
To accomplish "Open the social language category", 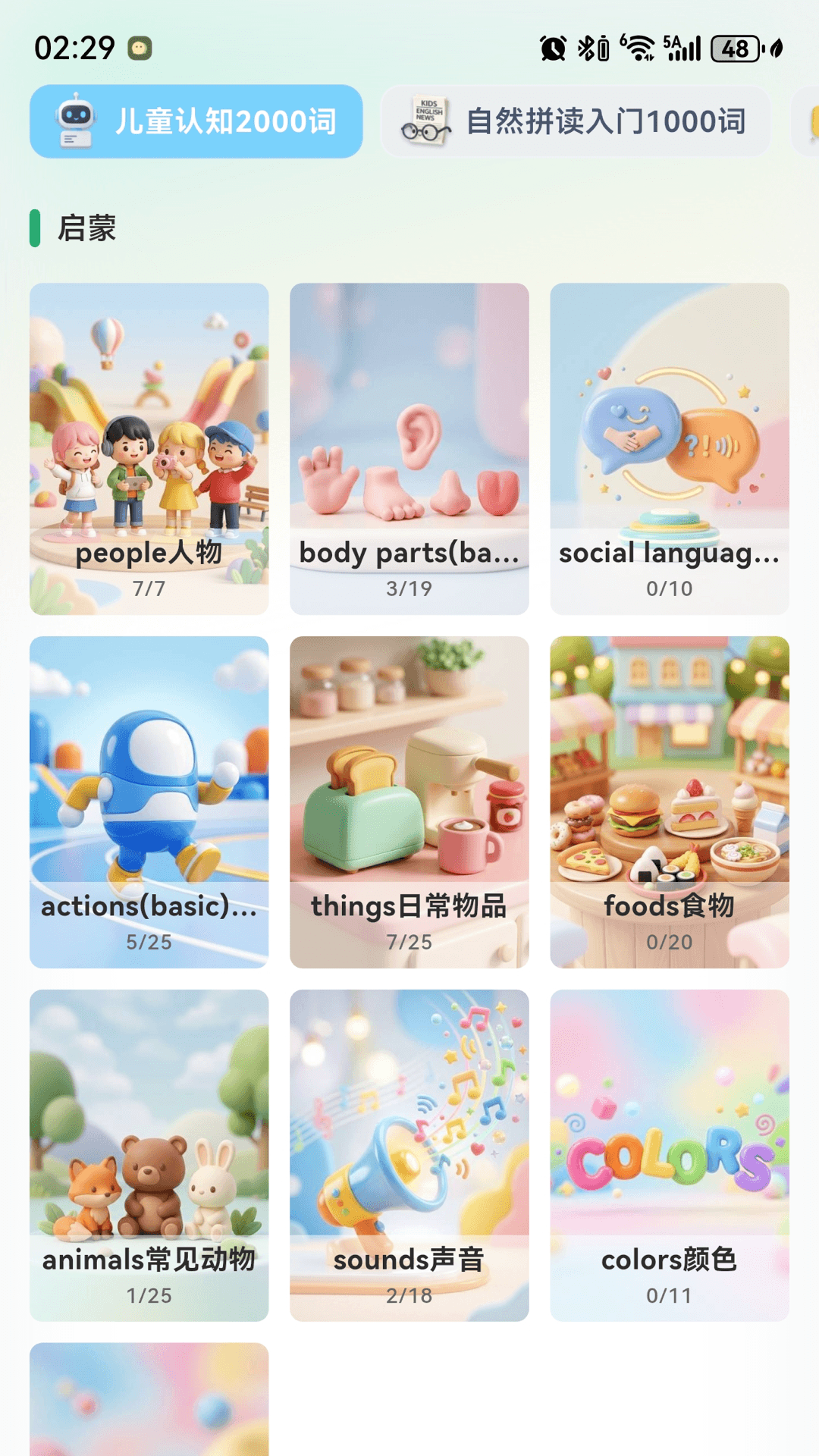I will 669,447.
